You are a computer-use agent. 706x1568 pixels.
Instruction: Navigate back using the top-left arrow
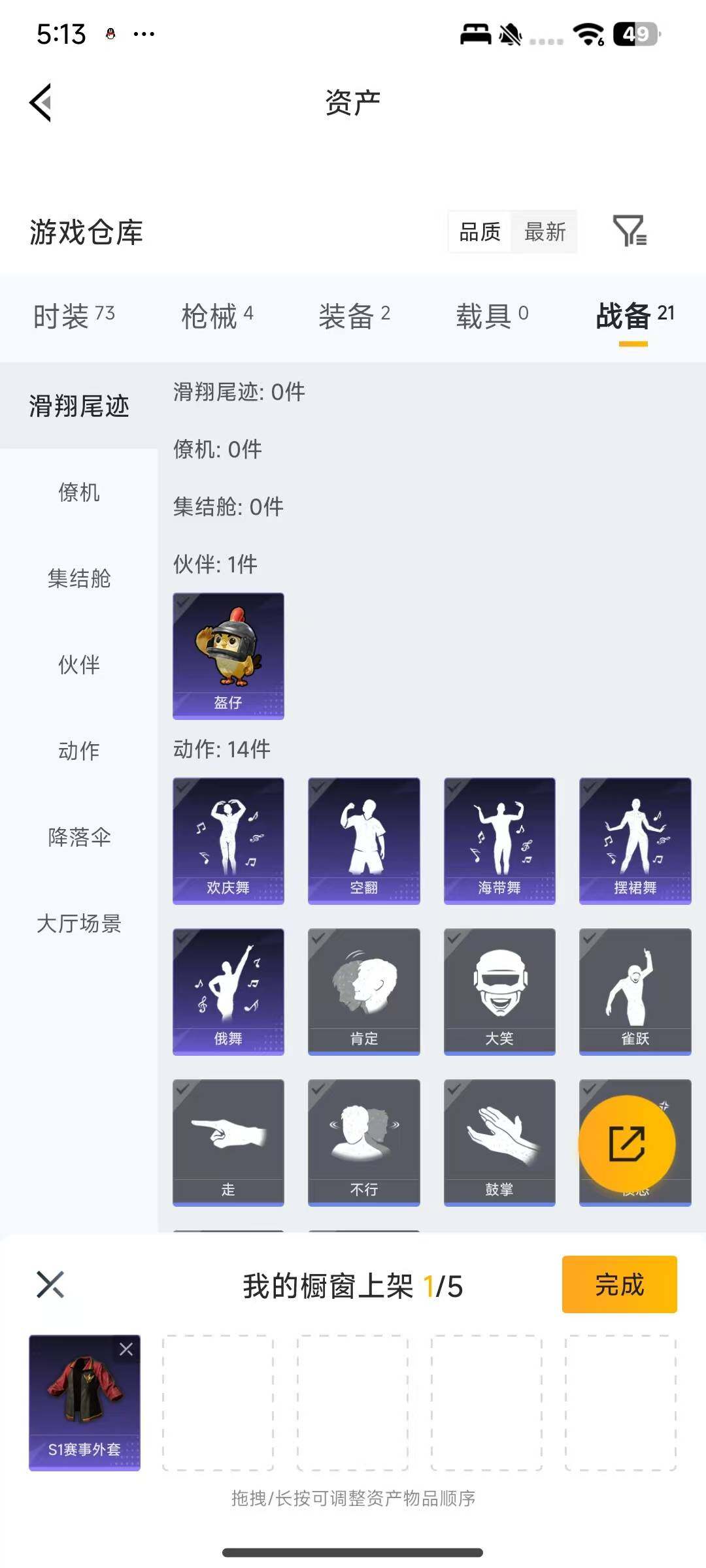[x=41, y=103]
